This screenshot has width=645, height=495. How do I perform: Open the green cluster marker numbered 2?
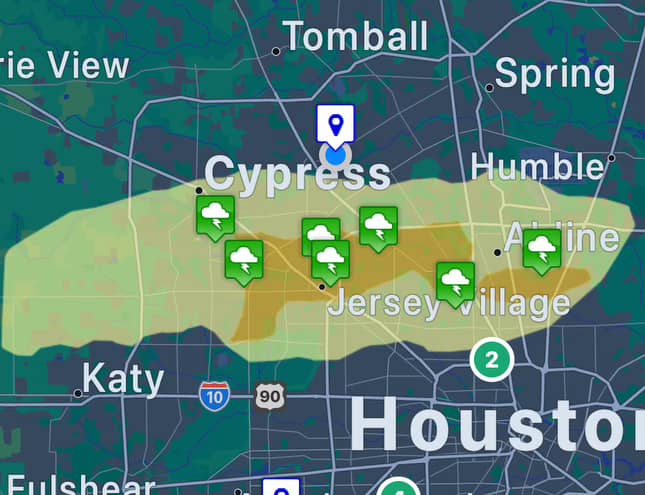point(490,358)
